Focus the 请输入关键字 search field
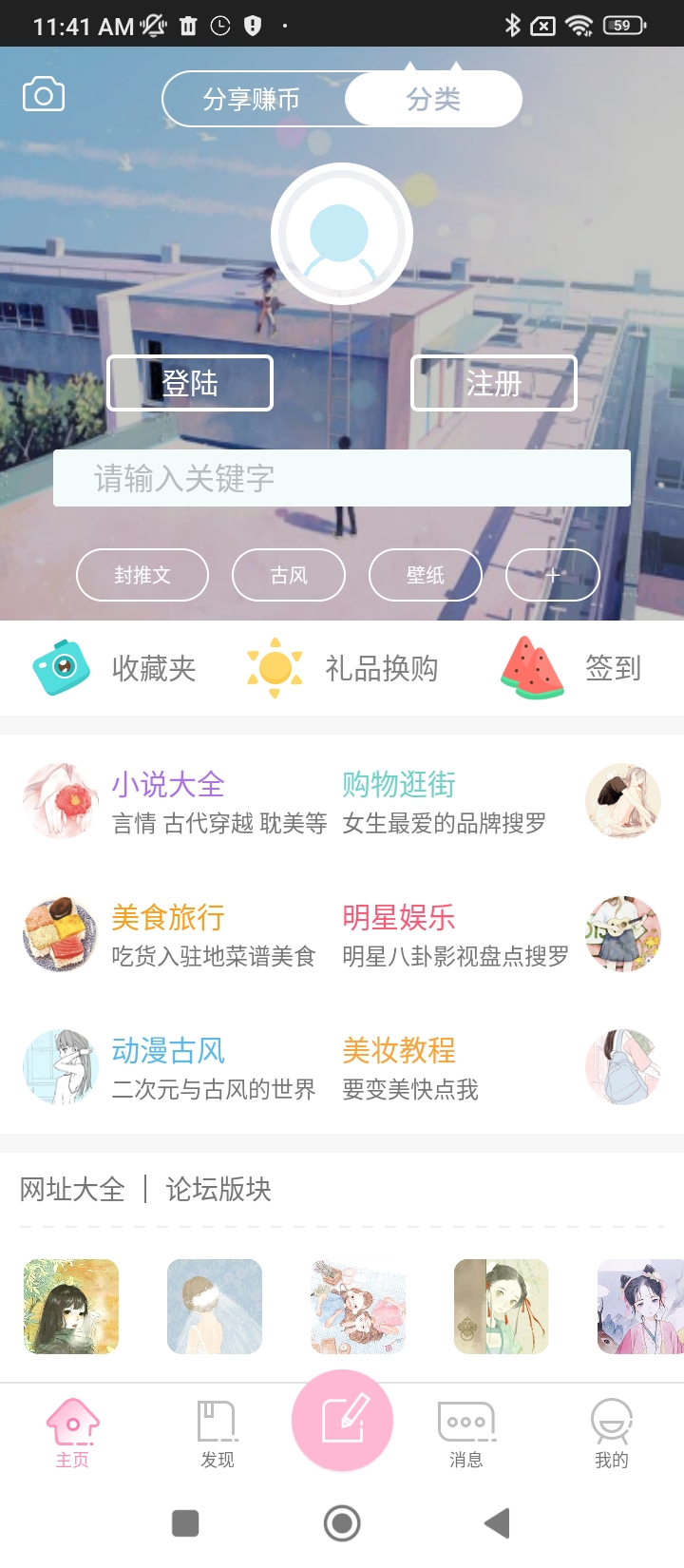The width and height of the screenshot is (684, 1568). [342, 478]
